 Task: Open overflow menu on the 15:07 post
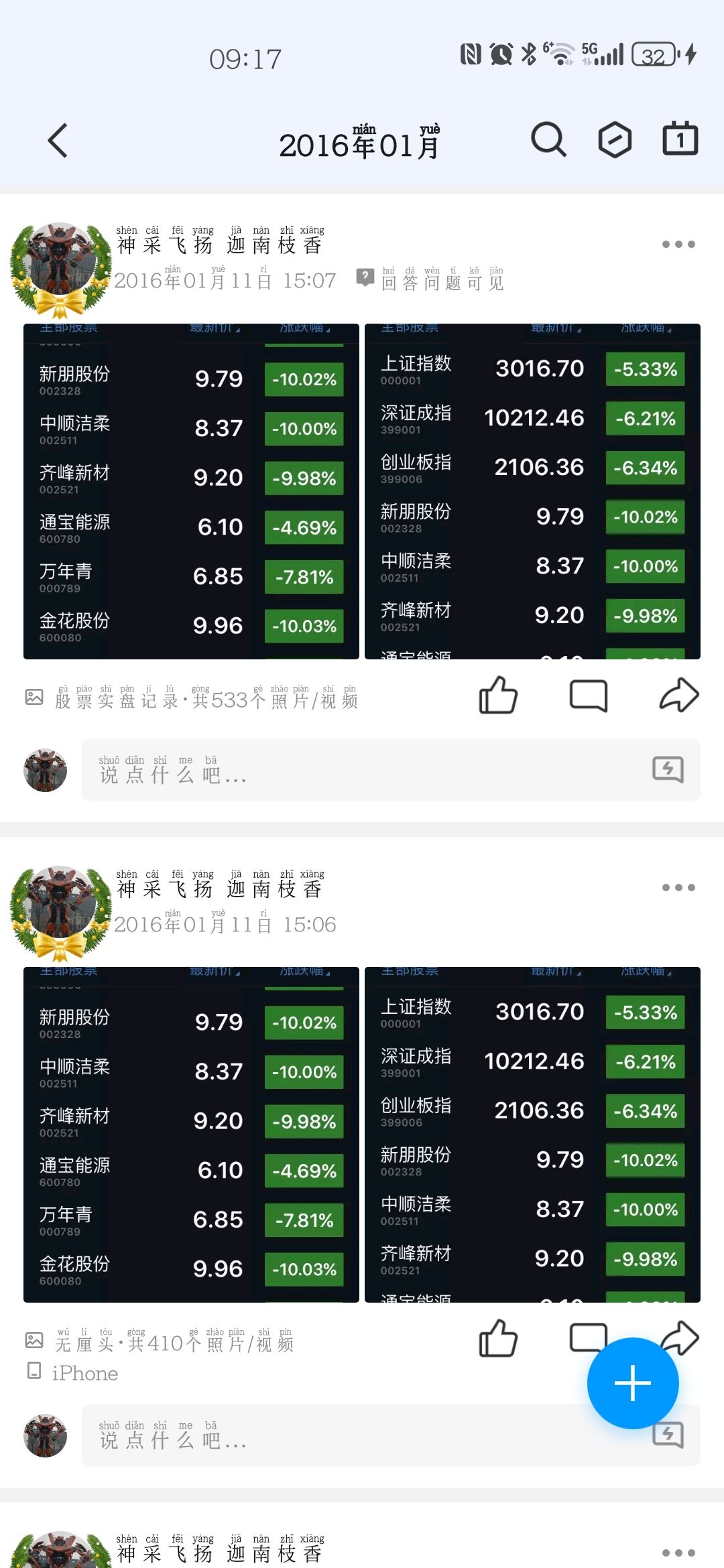pyautogui.click(x=678, y=244)
